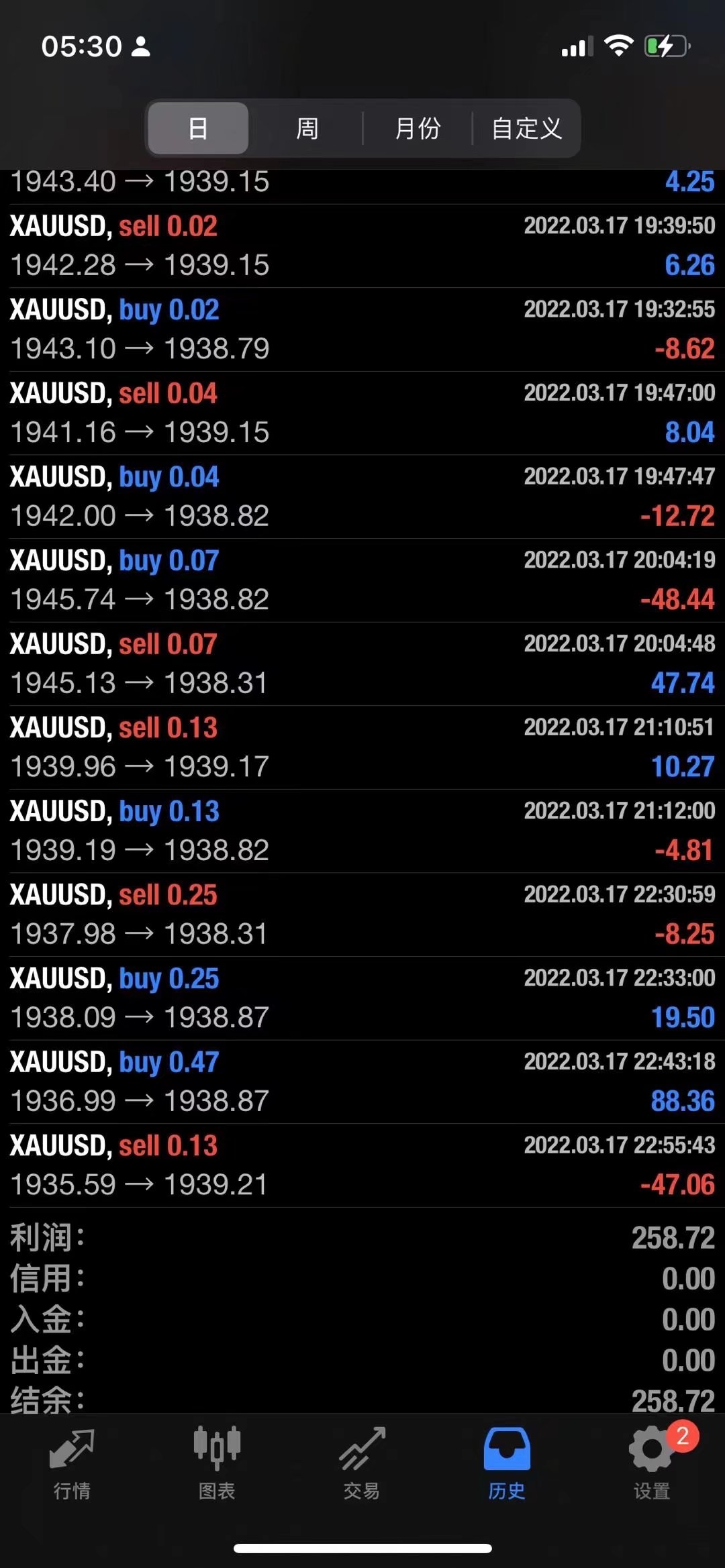
Task: Open the sell 0.13 trade at 22:55:43
Action: click(x=362, y=1165)
